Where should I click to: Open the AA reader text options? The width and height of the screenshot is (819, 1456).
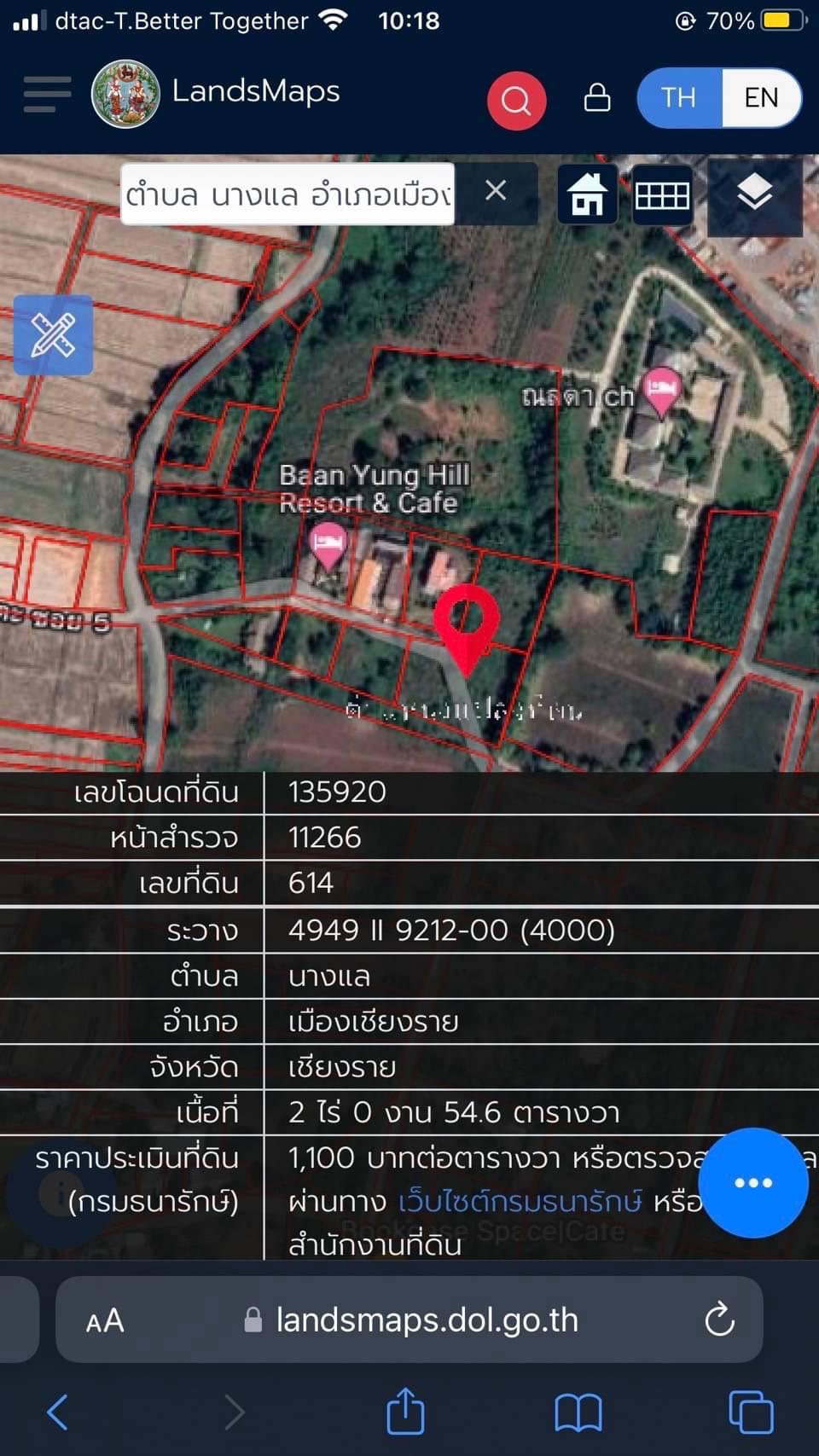tap(105, 1321)
